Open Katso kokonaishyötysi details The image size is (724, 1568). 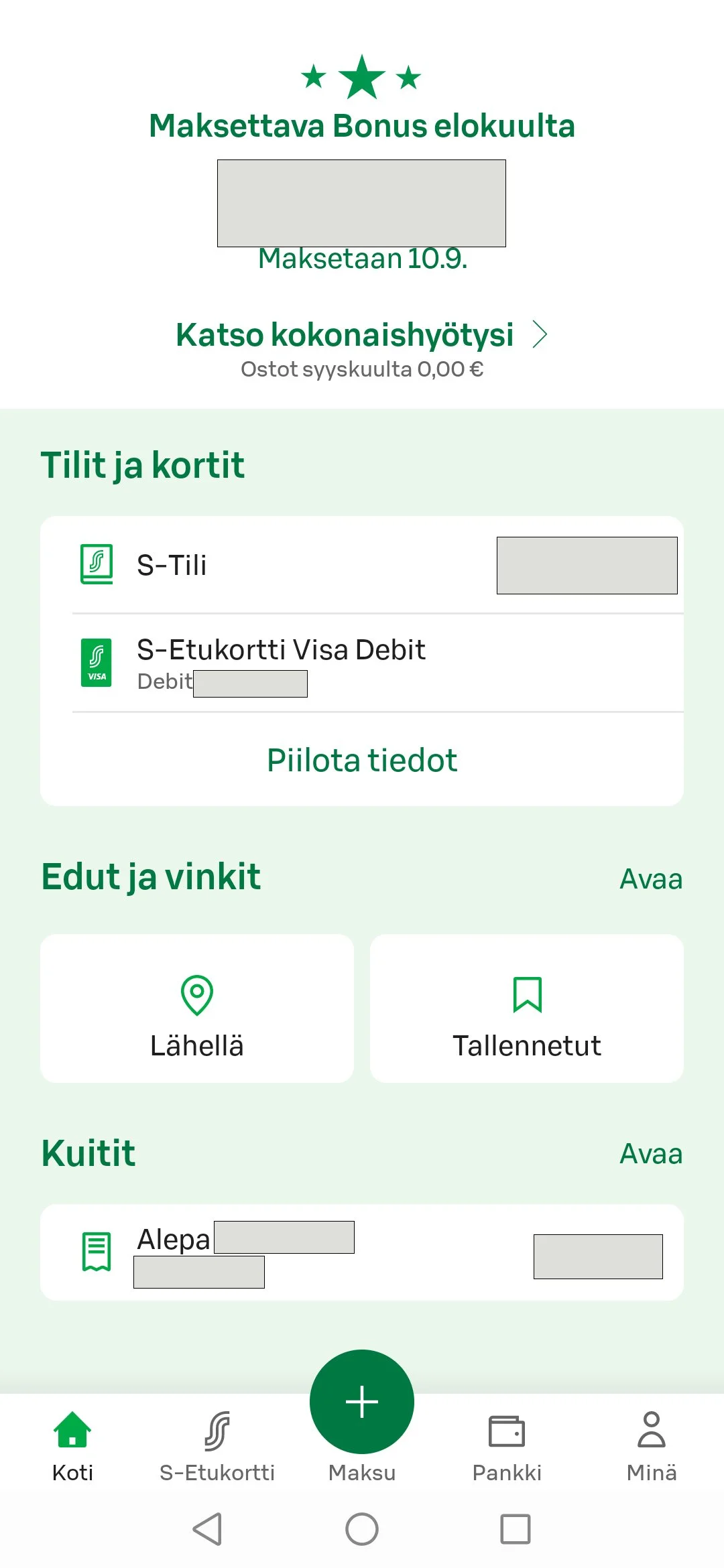[x=362, y=335]
